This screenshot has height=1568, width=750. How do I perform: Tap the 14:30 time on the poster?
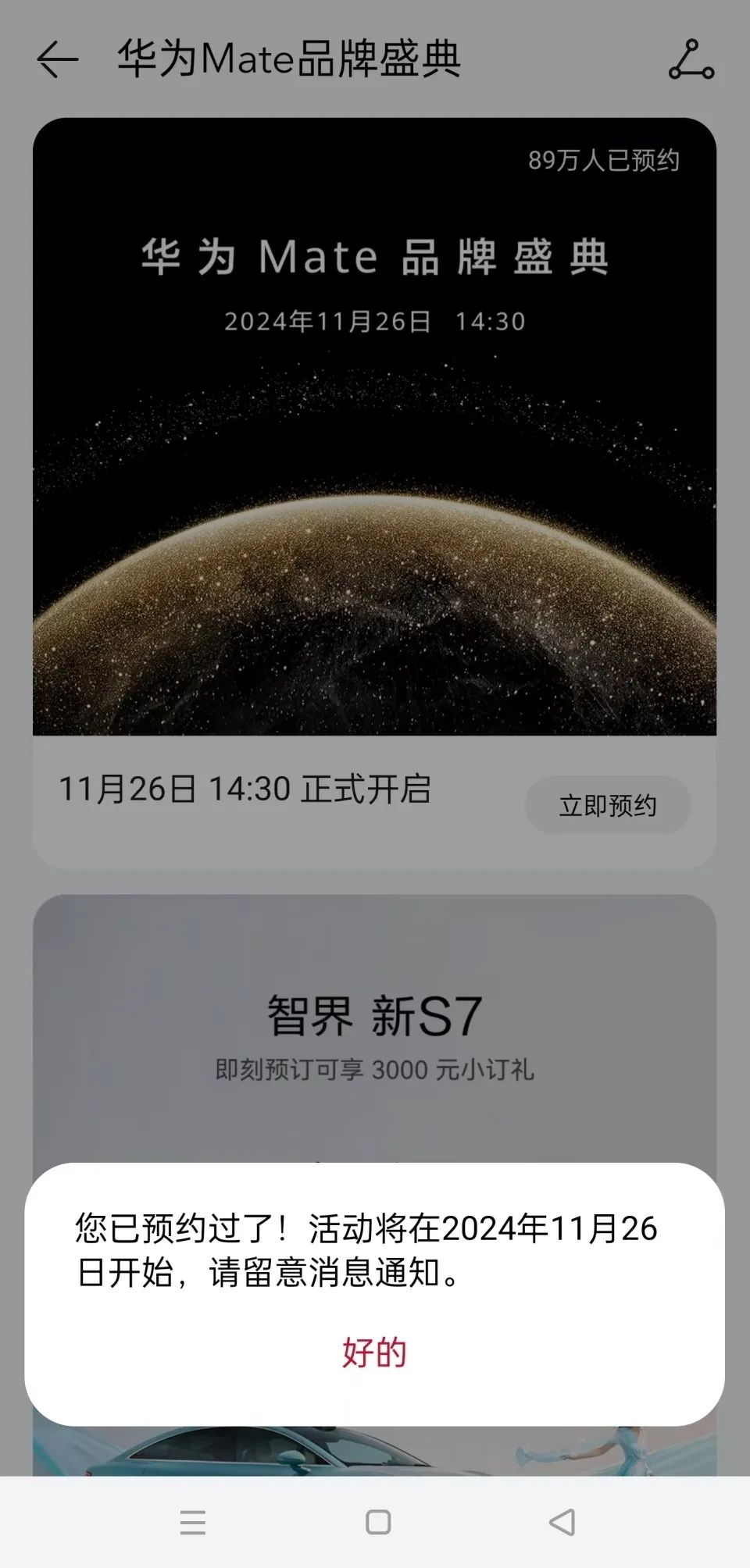pos(491,319)
